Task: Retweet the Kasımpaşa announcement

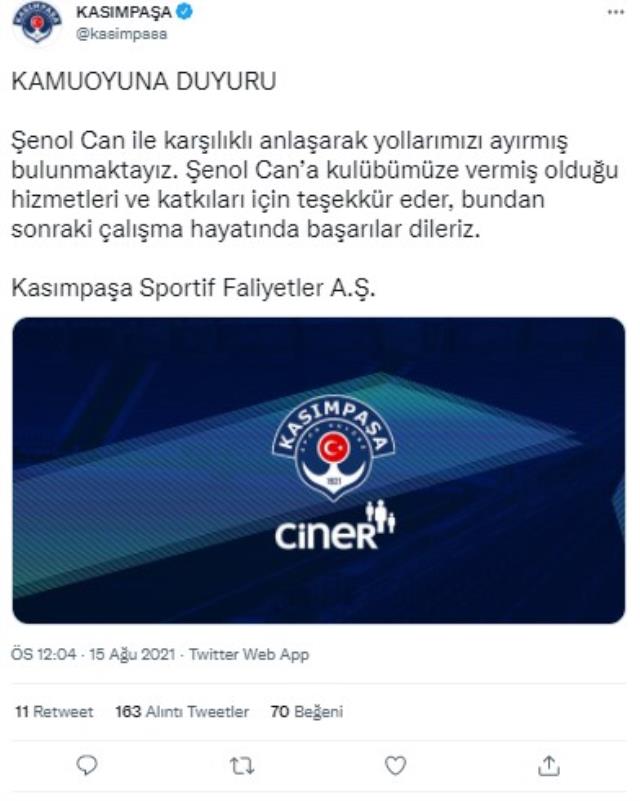Action: click(242, 765)
